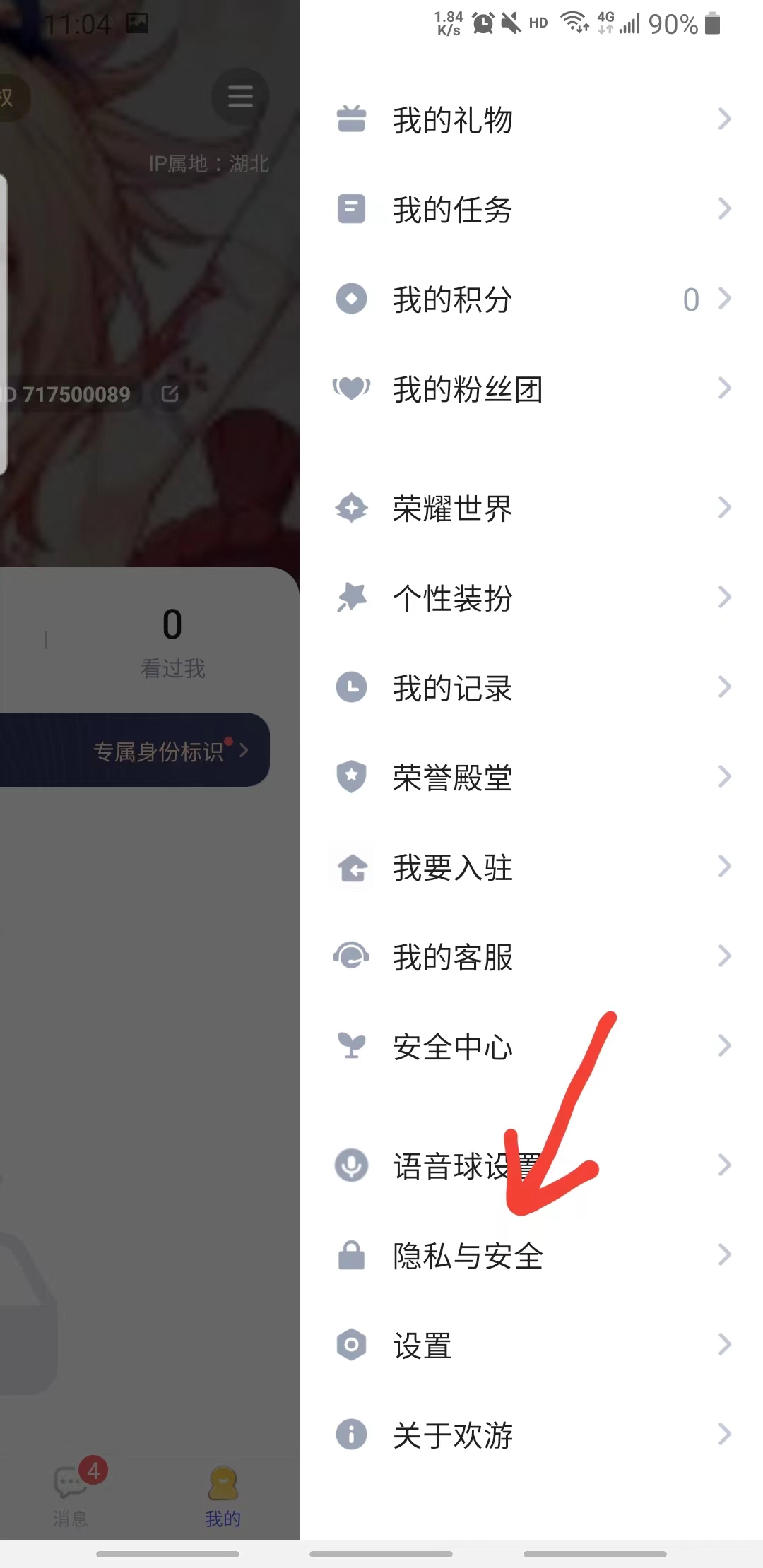Expand 我的积分 via its chevron
Image resolution: width=763 pixels, height=1568 pixels.
[725, 299]
